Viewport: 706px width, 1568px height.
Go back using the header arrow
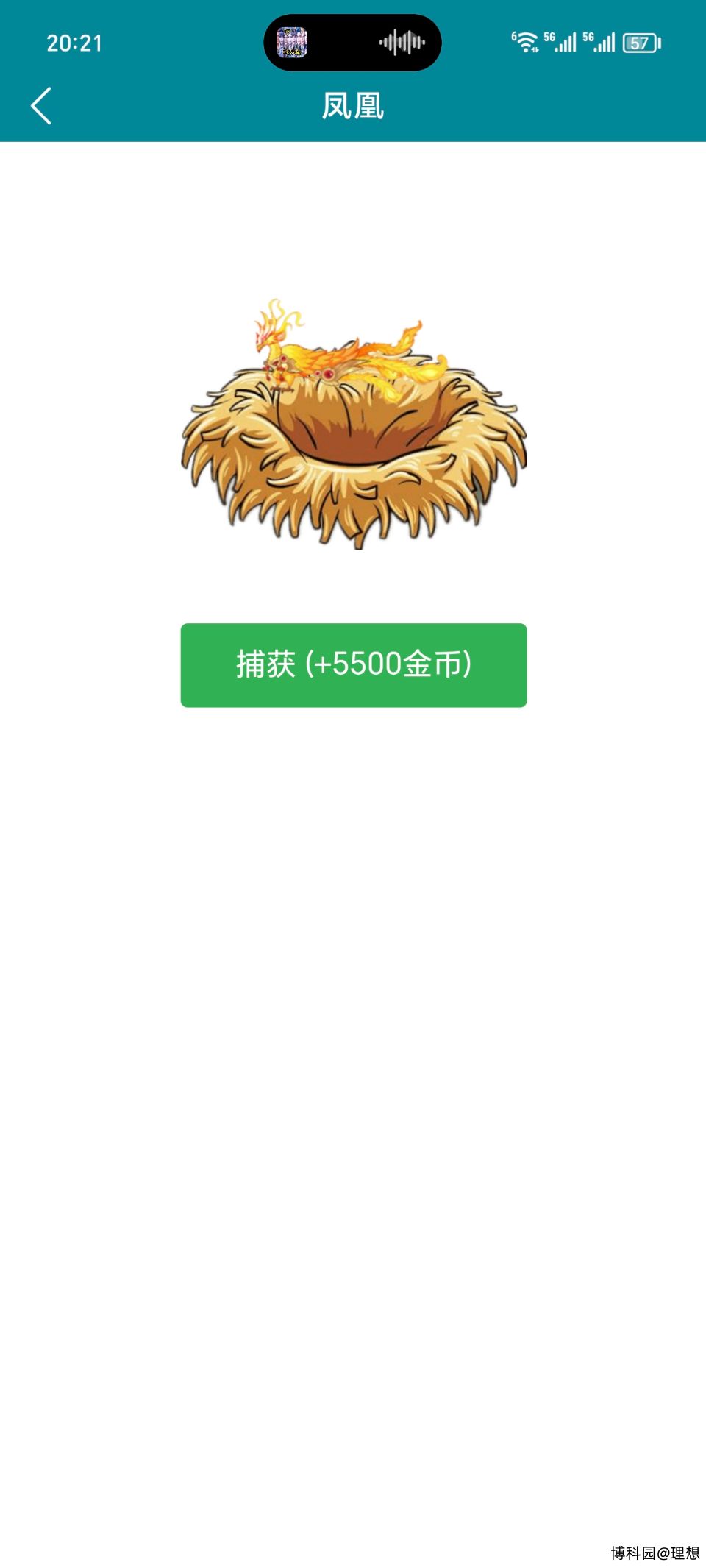[41, 105]
